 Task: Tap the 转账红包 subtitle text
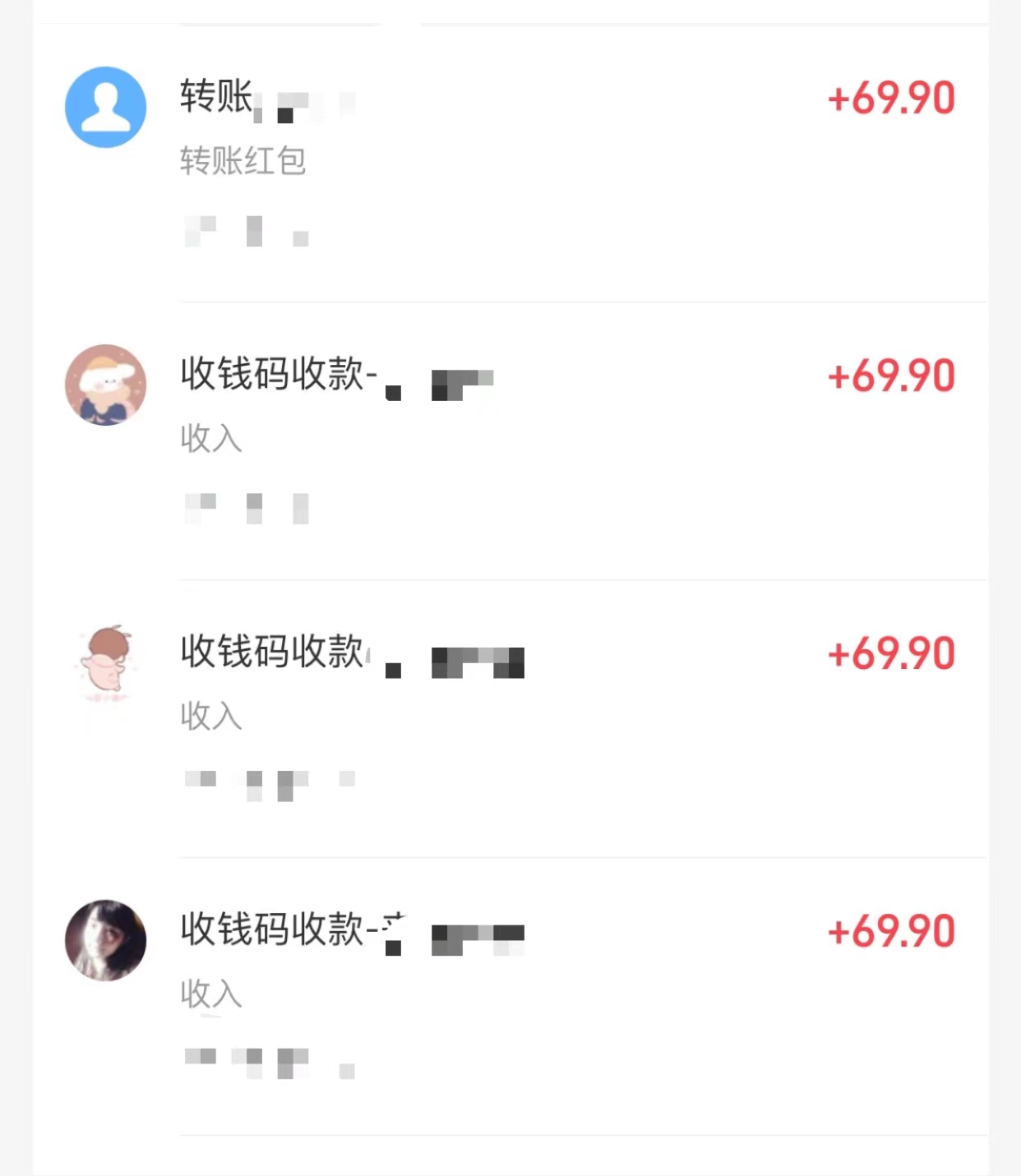[243, 162]
